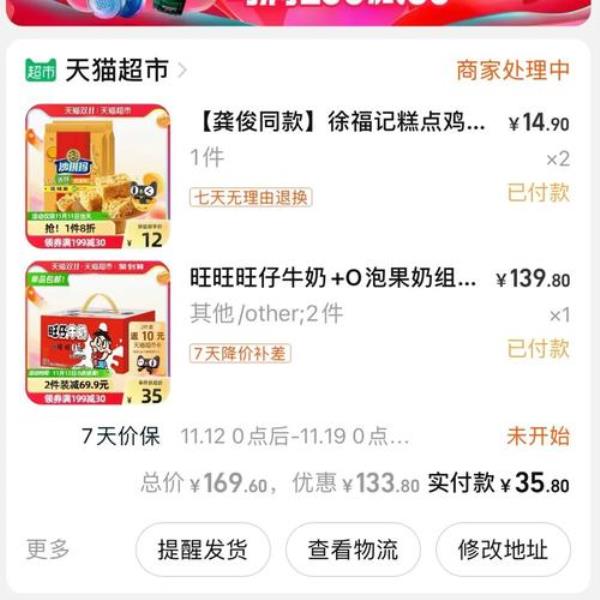Tap 更多 for more order options
This screenshot has height=600, width=600.
[48, 549]
